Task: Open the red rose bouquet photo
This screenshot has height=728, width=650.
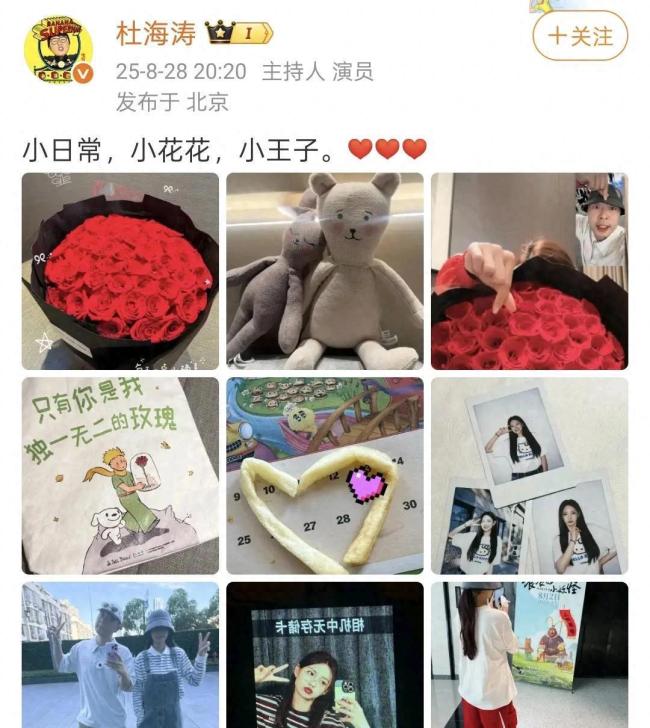Action: coord(120,271)
